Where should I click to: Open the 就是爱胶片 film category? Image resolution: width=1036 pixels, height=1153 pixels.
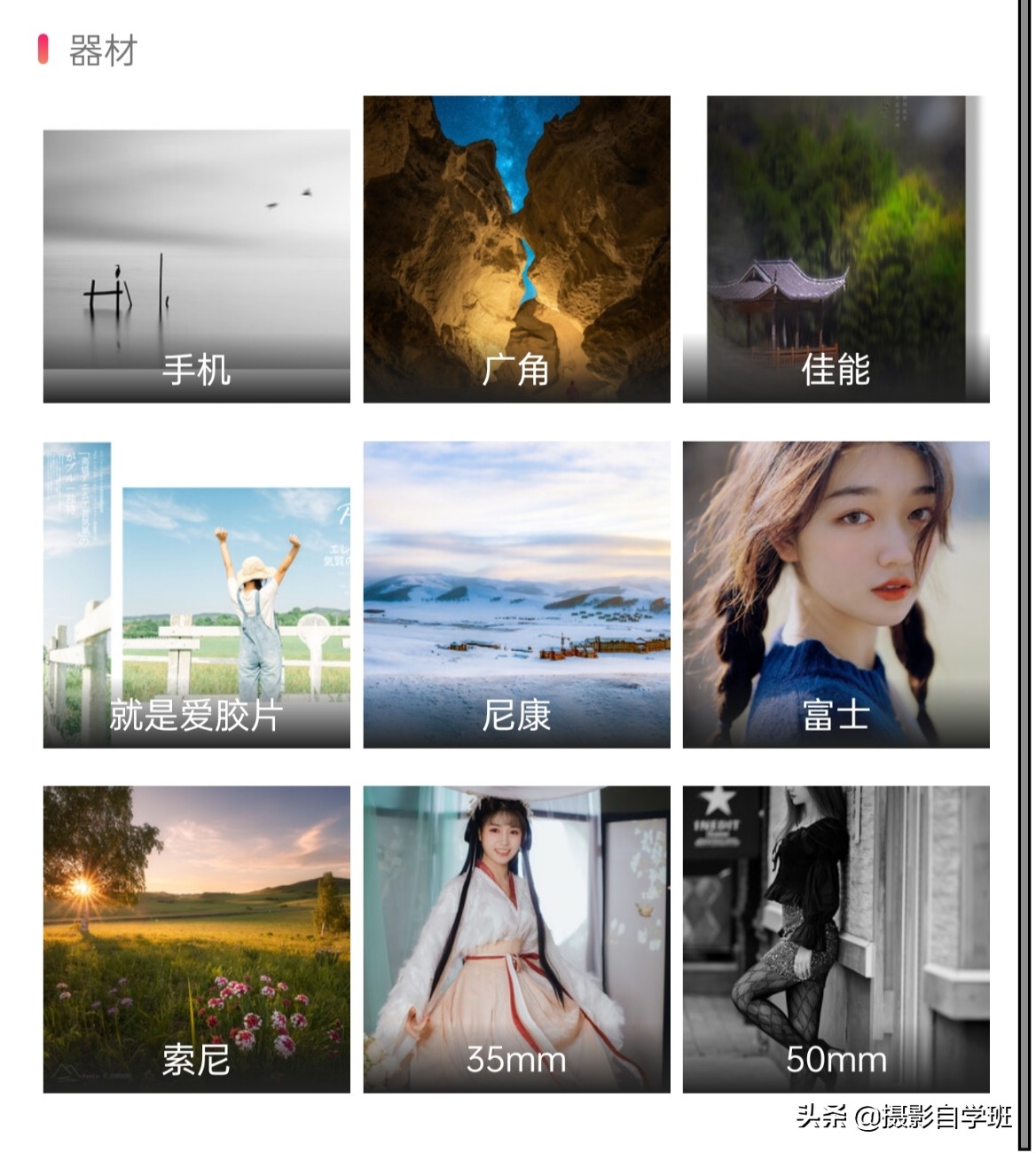point(196,594)
